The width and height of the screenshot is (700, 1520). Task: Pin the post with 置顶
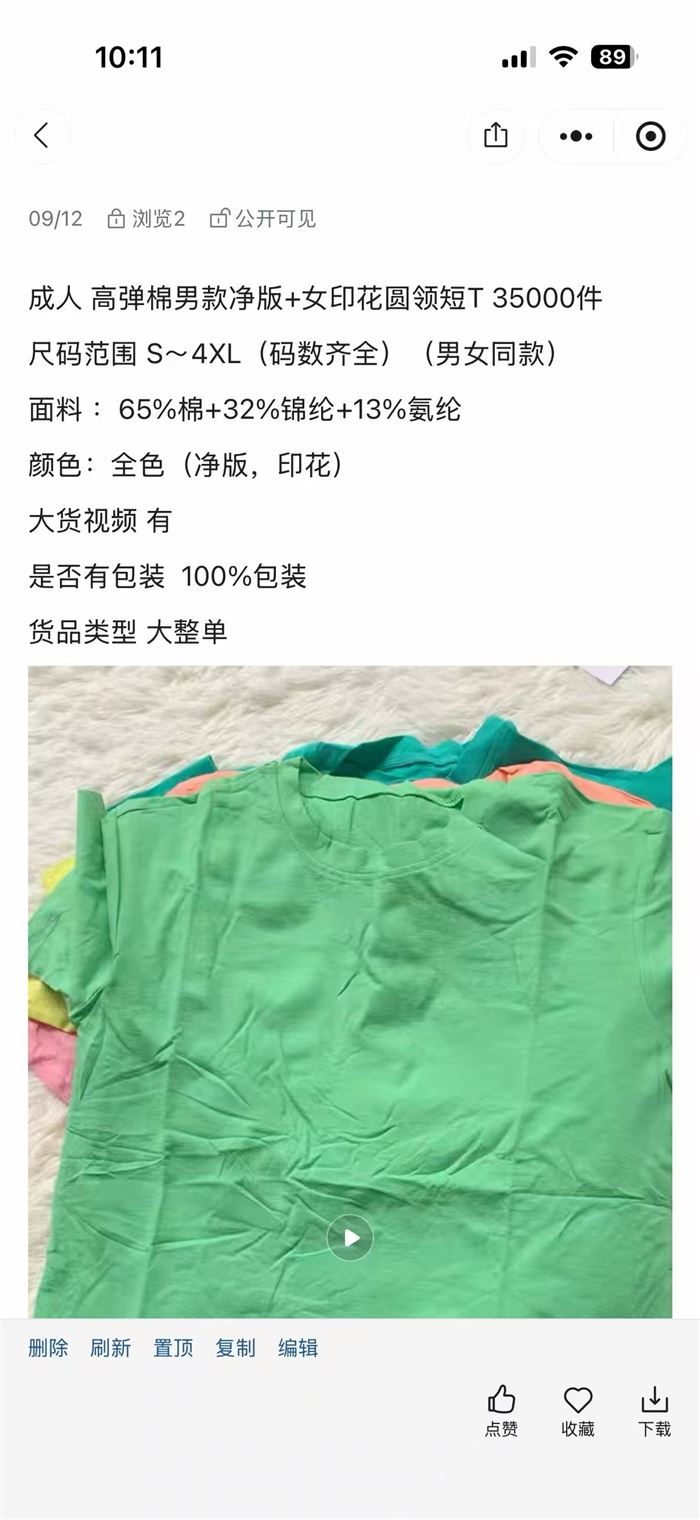[173, 1348]
